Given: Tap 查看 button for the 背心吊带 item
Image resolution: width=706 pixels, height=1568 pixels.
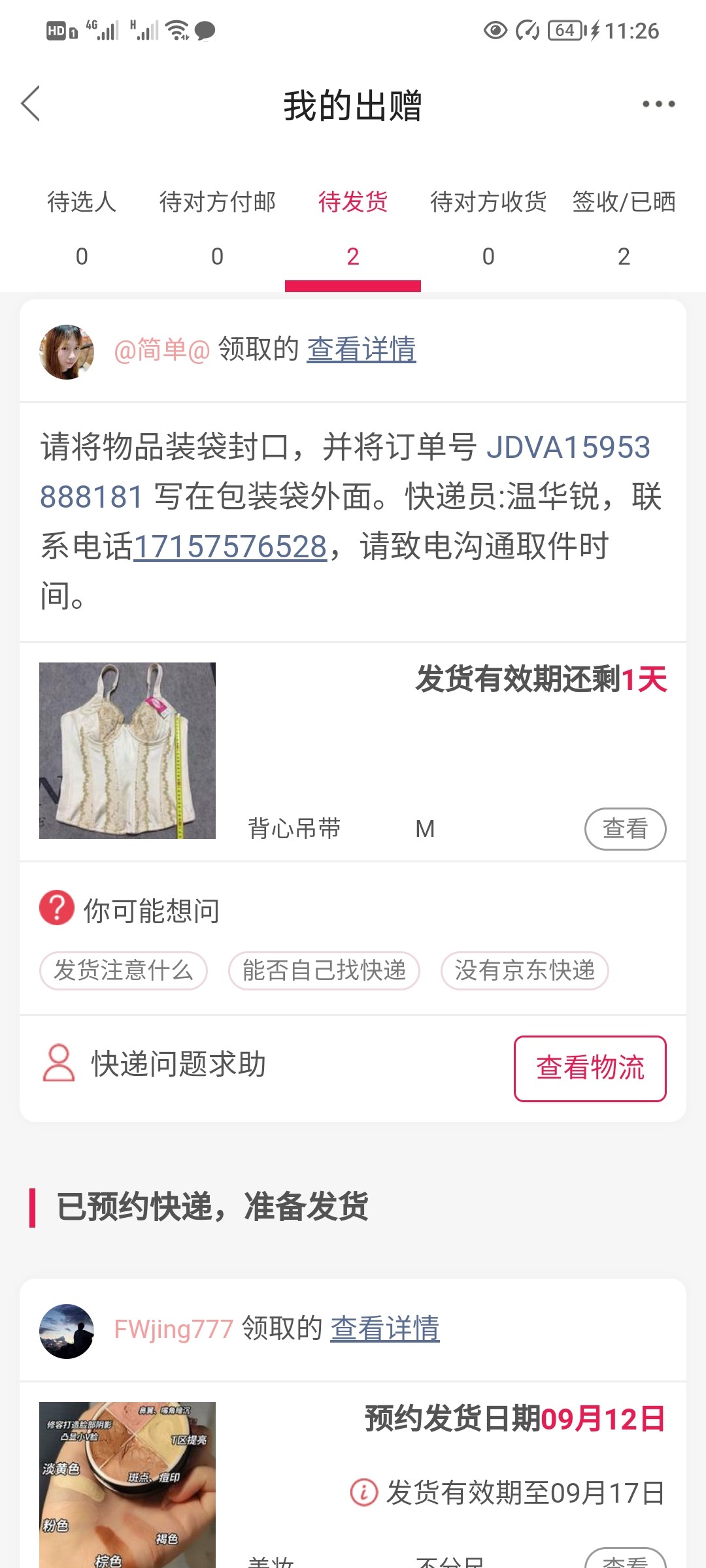Looking at the screenshot, I should pyautogui.click(x=625, y=829).
